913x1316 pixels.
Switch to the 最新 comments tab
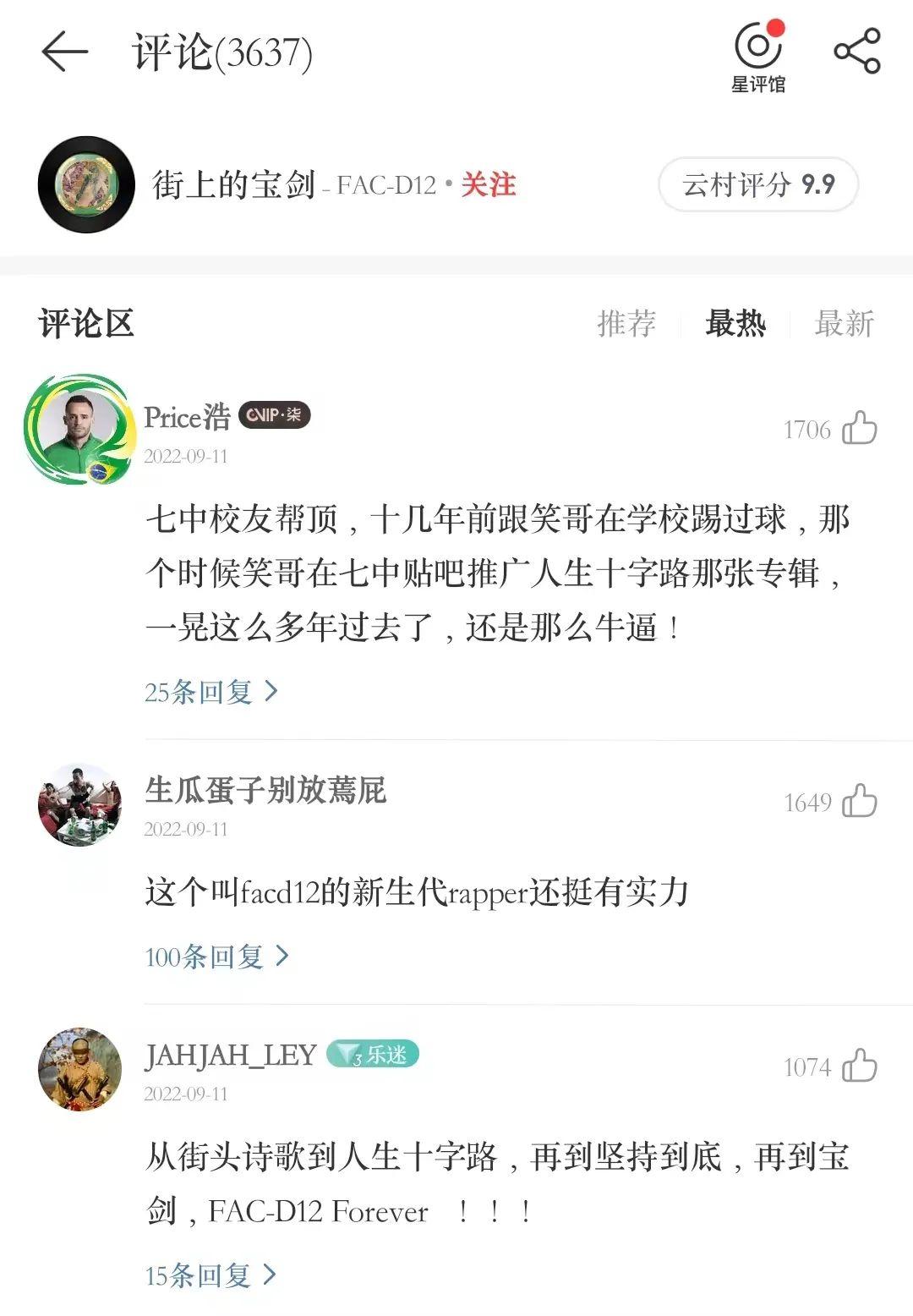click(845, 324)
